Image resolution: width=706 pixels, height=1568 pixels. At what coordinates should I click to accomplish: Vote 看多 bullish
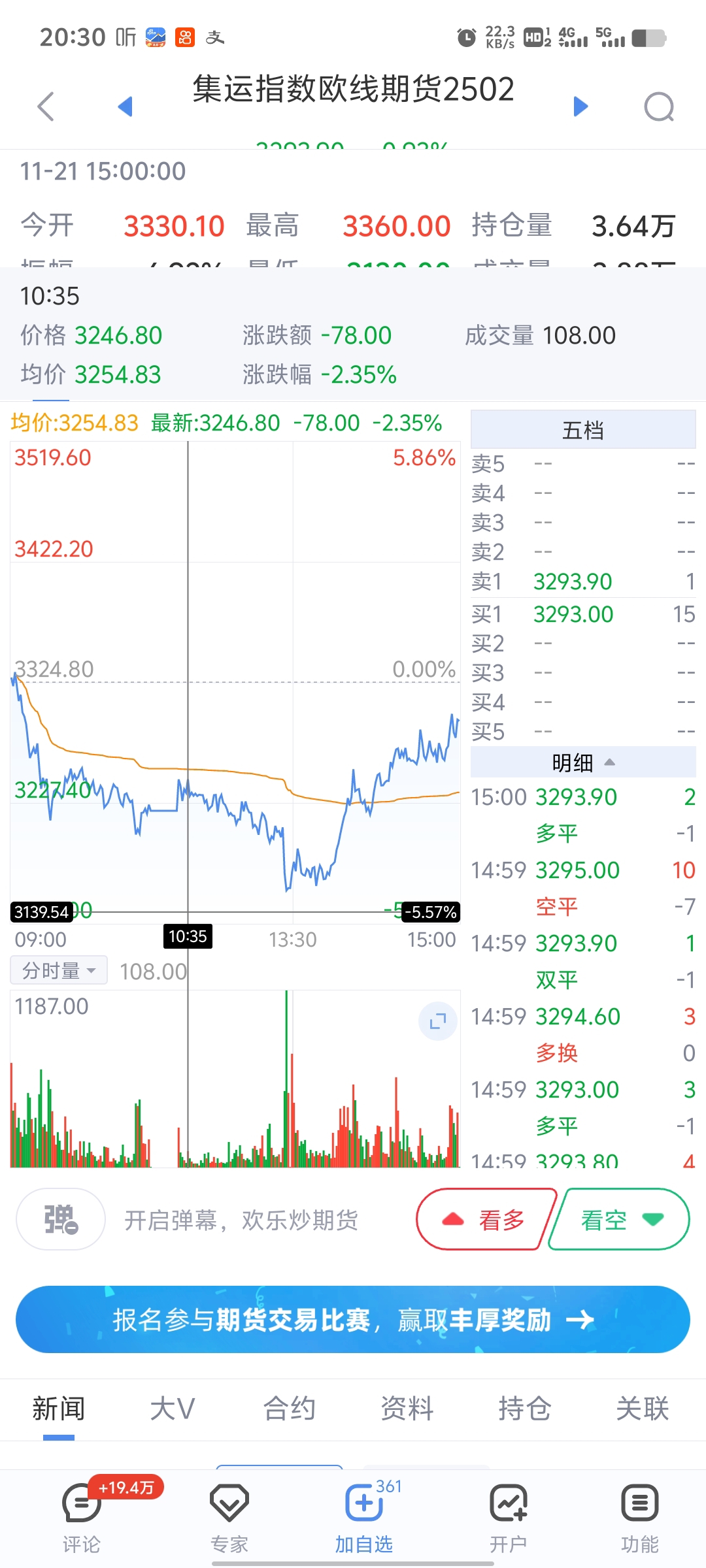(x=486, y=1219)
